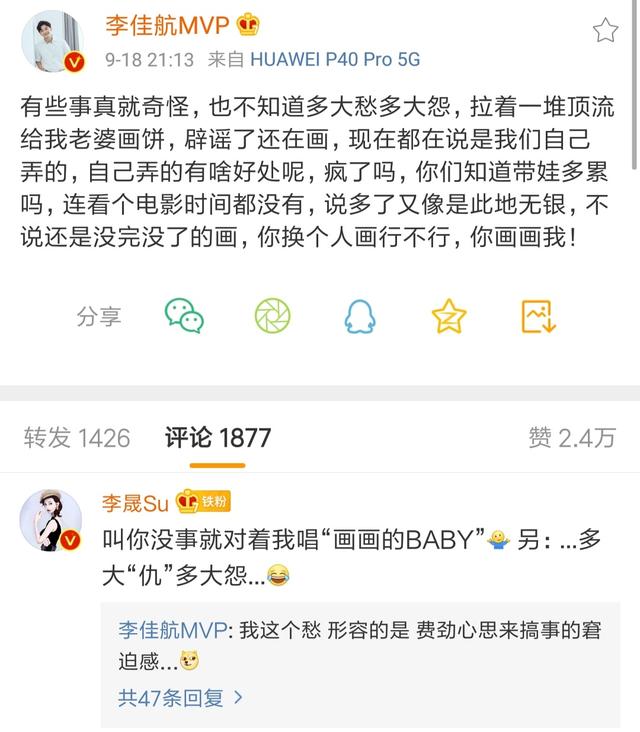Open 李晟Su's profile avatar
Screen dimensions: 640x732
click(51, 520)
